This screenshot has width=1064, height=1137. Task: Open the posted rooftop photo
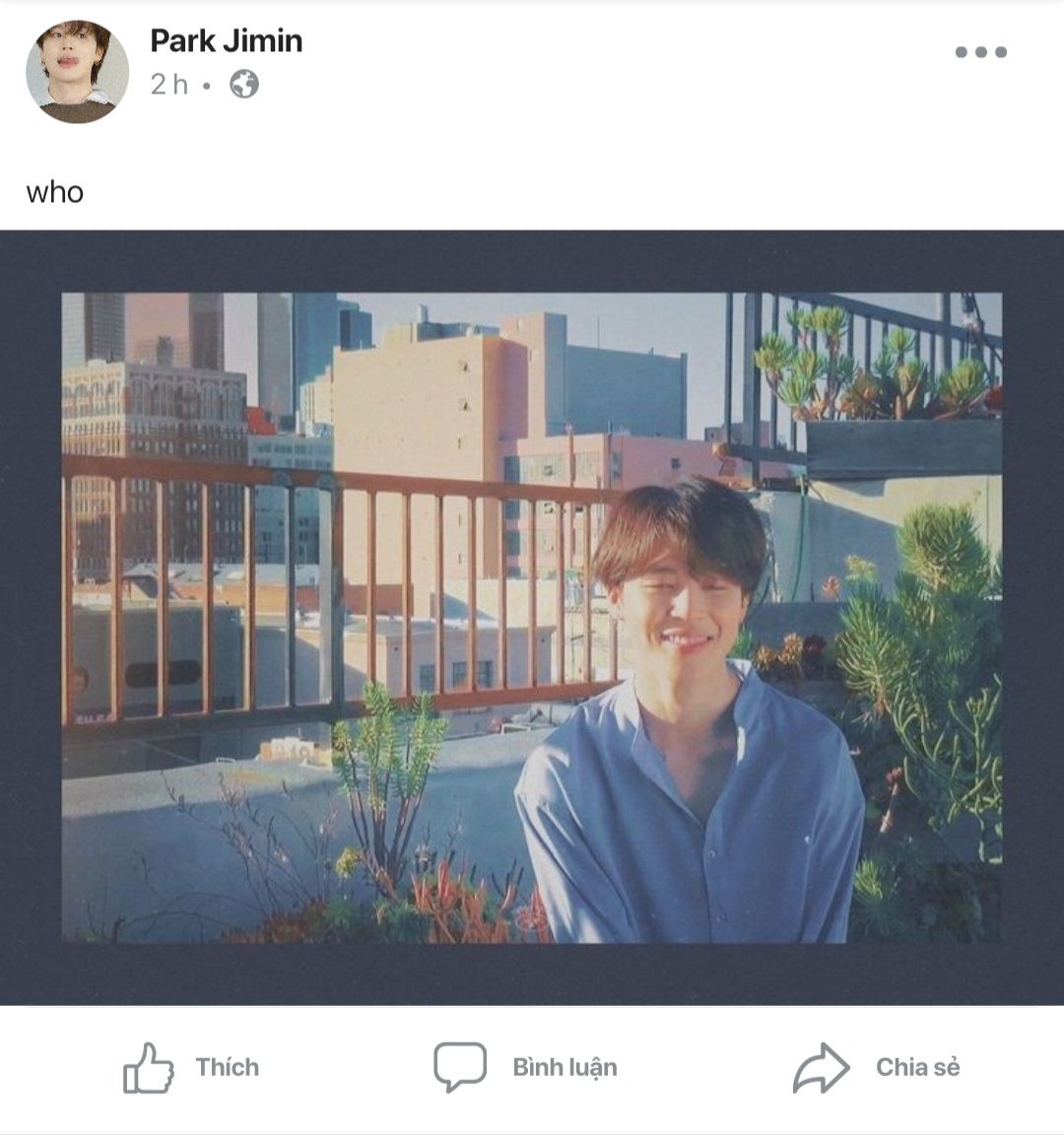tap(532, 618)
